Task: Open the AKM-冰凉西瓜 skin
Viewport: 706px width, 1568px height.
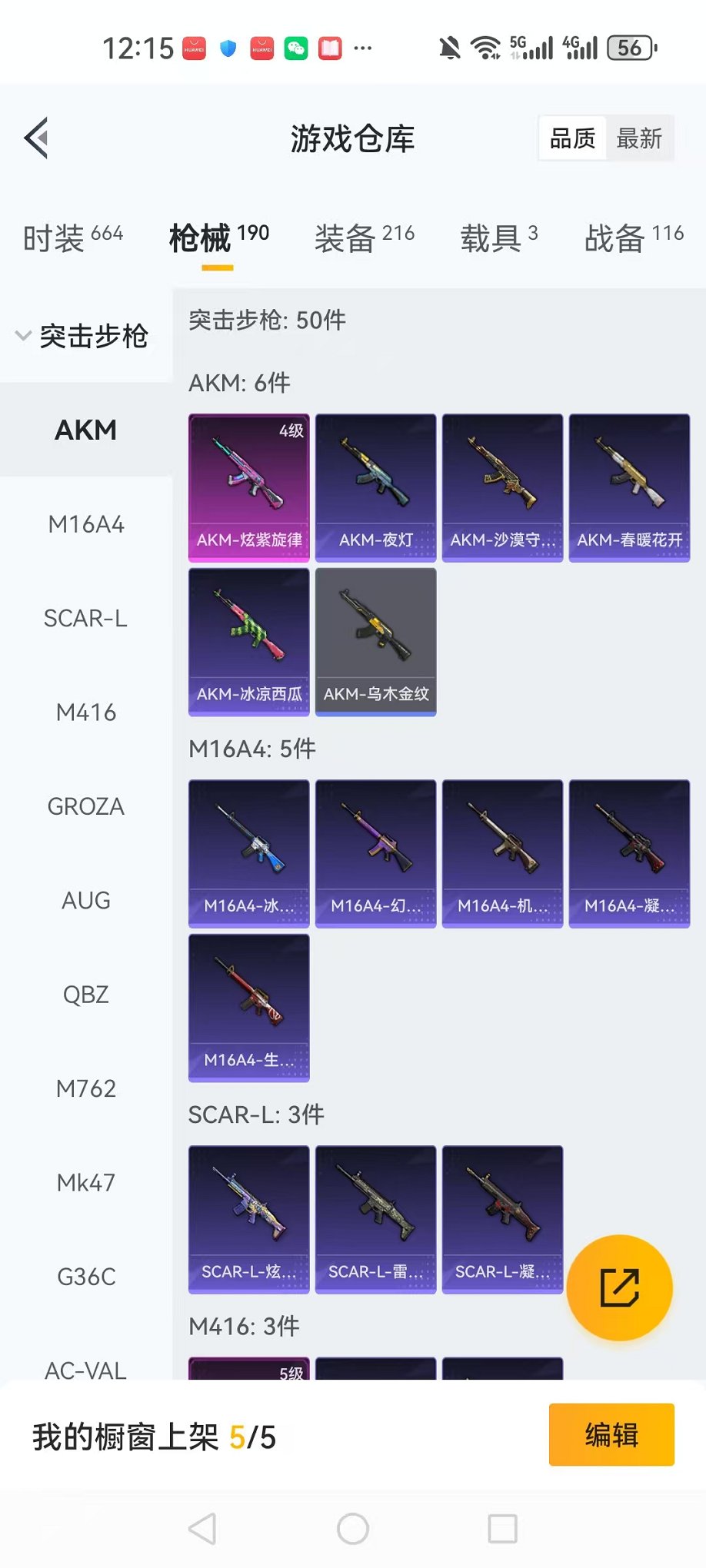Action: click(x=249, y=641)
